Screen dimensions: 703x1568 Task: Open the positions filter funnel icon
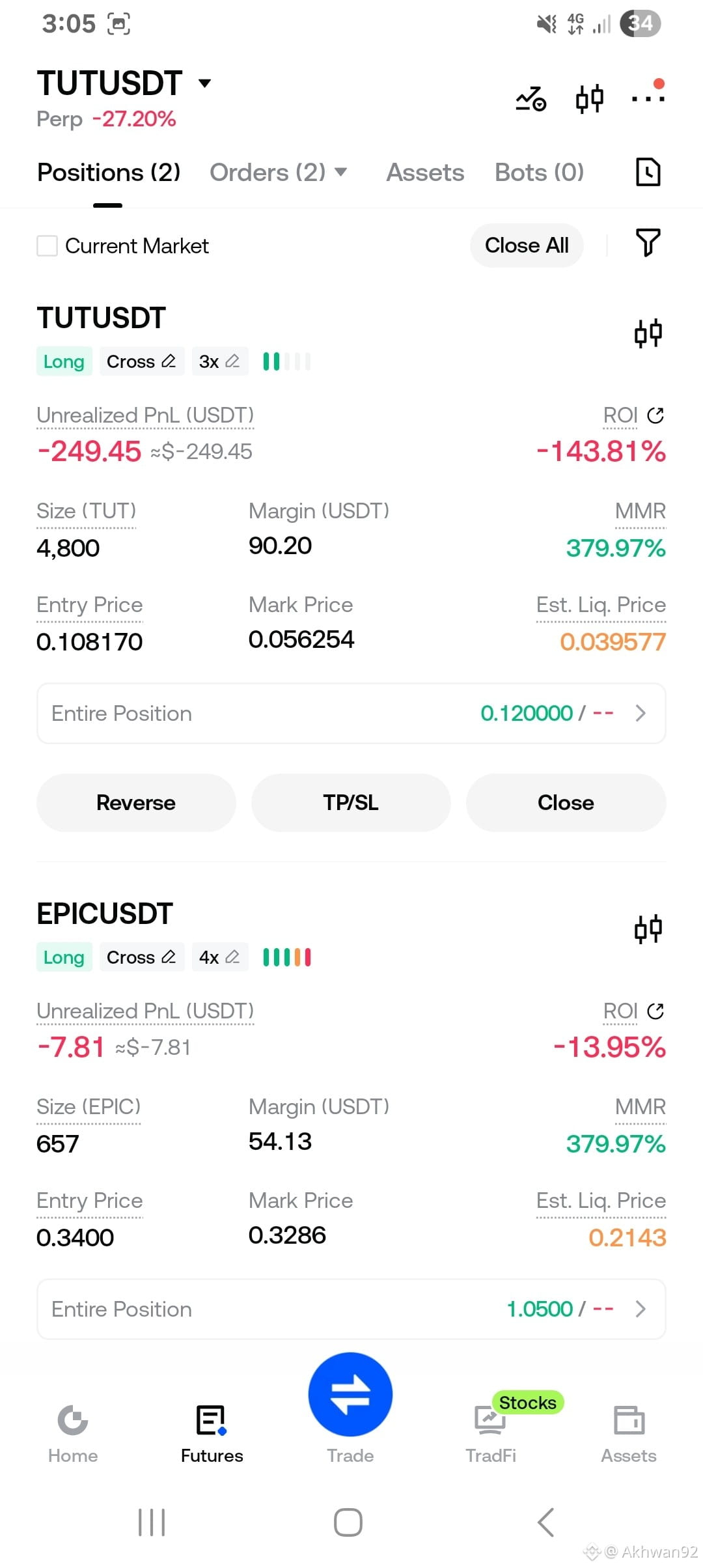tap(648, 243)
